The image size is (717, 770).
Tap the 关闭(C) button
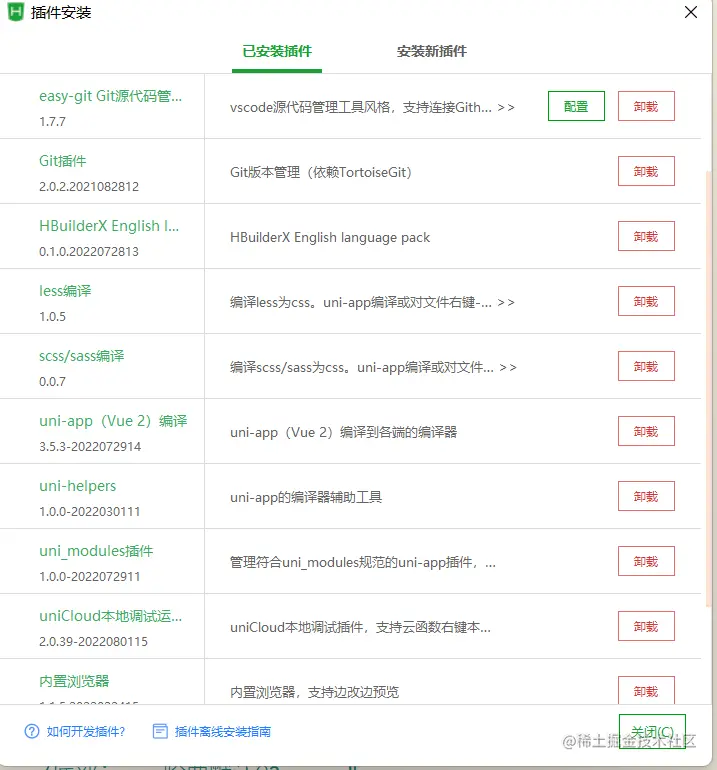[652, 731]
